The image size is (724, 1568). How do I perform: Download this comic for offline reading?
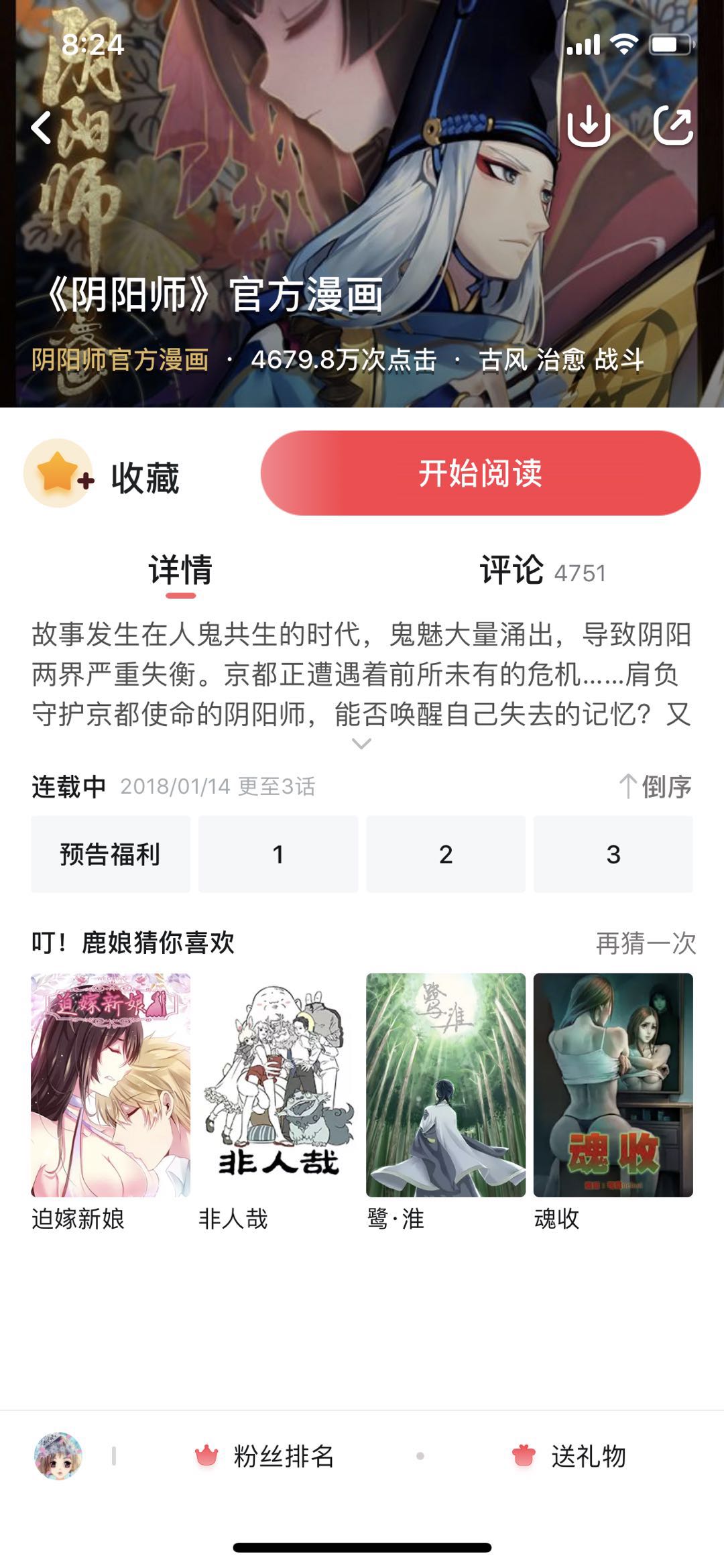(588, 126)
